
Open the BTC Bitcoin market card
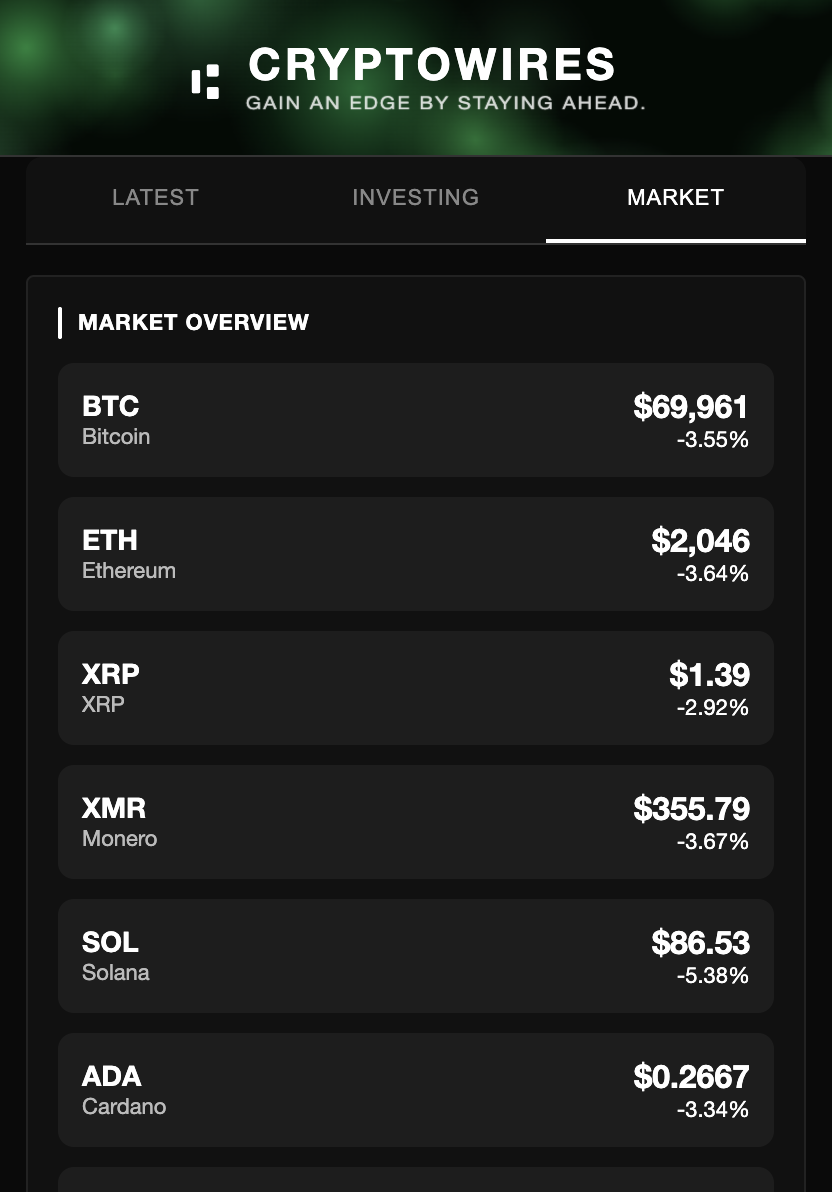tap(416, 419)
